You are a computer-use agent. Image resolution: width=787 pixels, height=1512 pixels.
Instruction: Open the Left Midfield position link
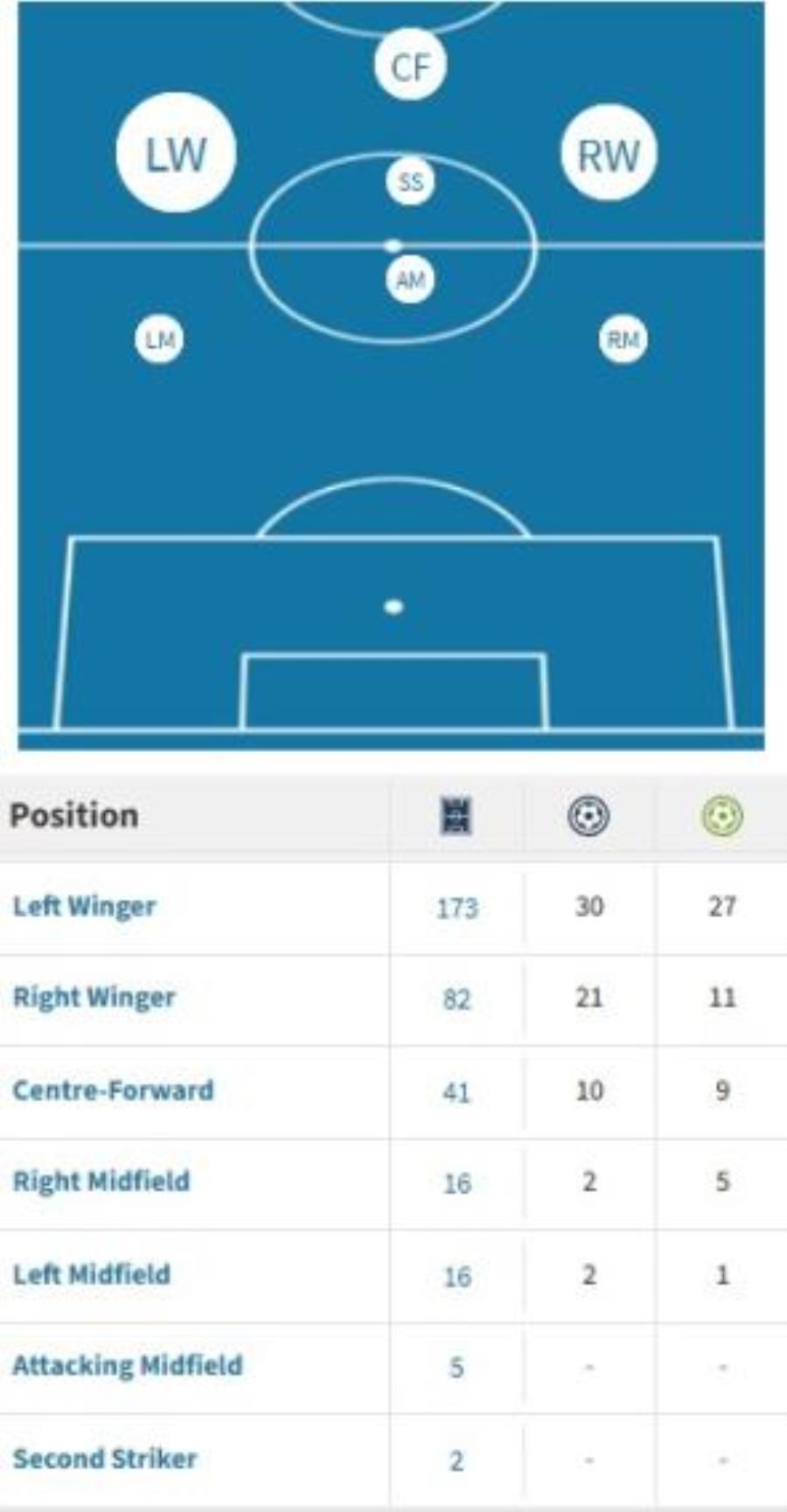[x=91, y=1274]
